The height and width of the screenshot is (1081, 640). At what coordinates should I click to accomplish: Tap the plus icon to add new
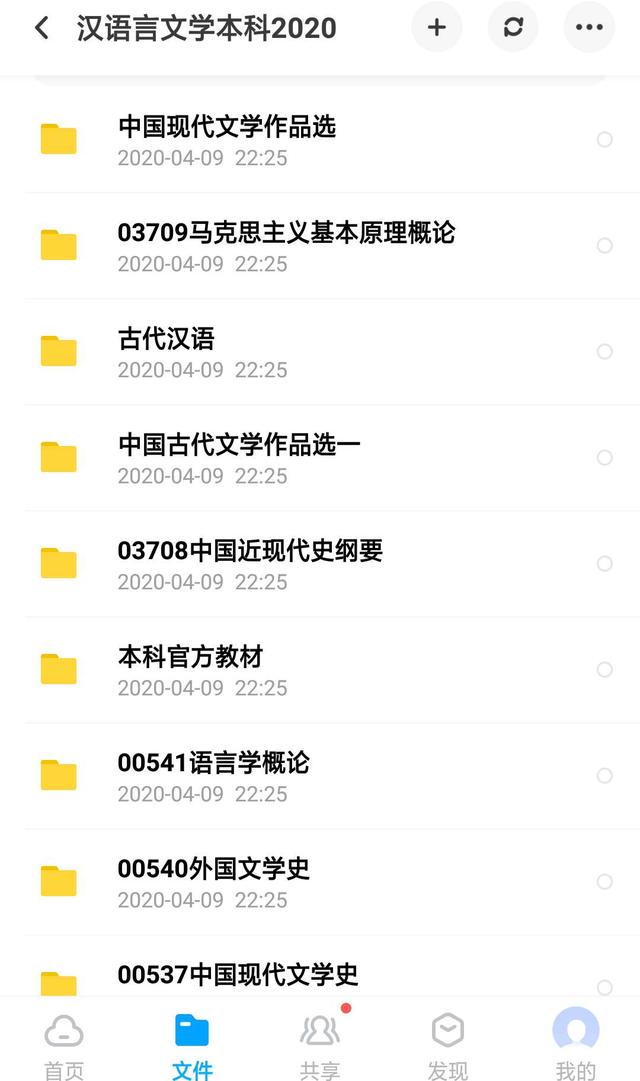[x=437, y=28]
